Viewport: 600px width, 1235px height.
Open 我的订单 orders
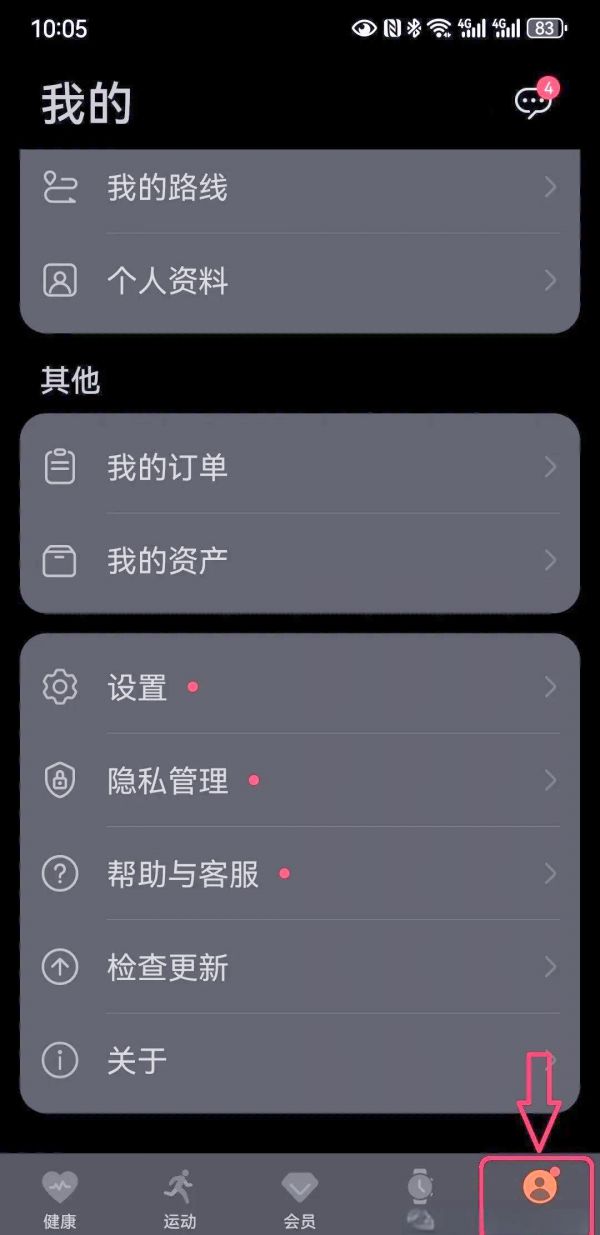coord(299,467)
